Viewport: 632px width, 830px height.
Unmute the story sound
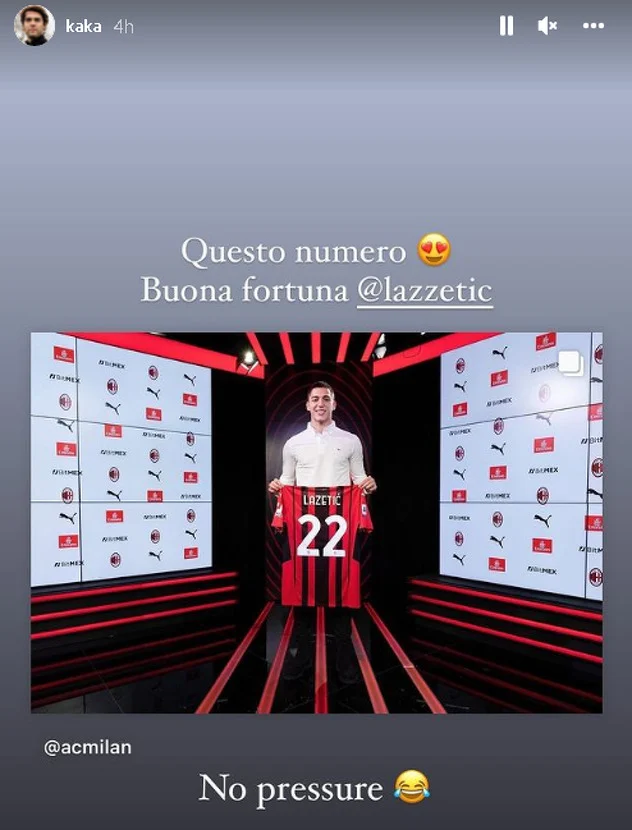click(x=547, y=26)
